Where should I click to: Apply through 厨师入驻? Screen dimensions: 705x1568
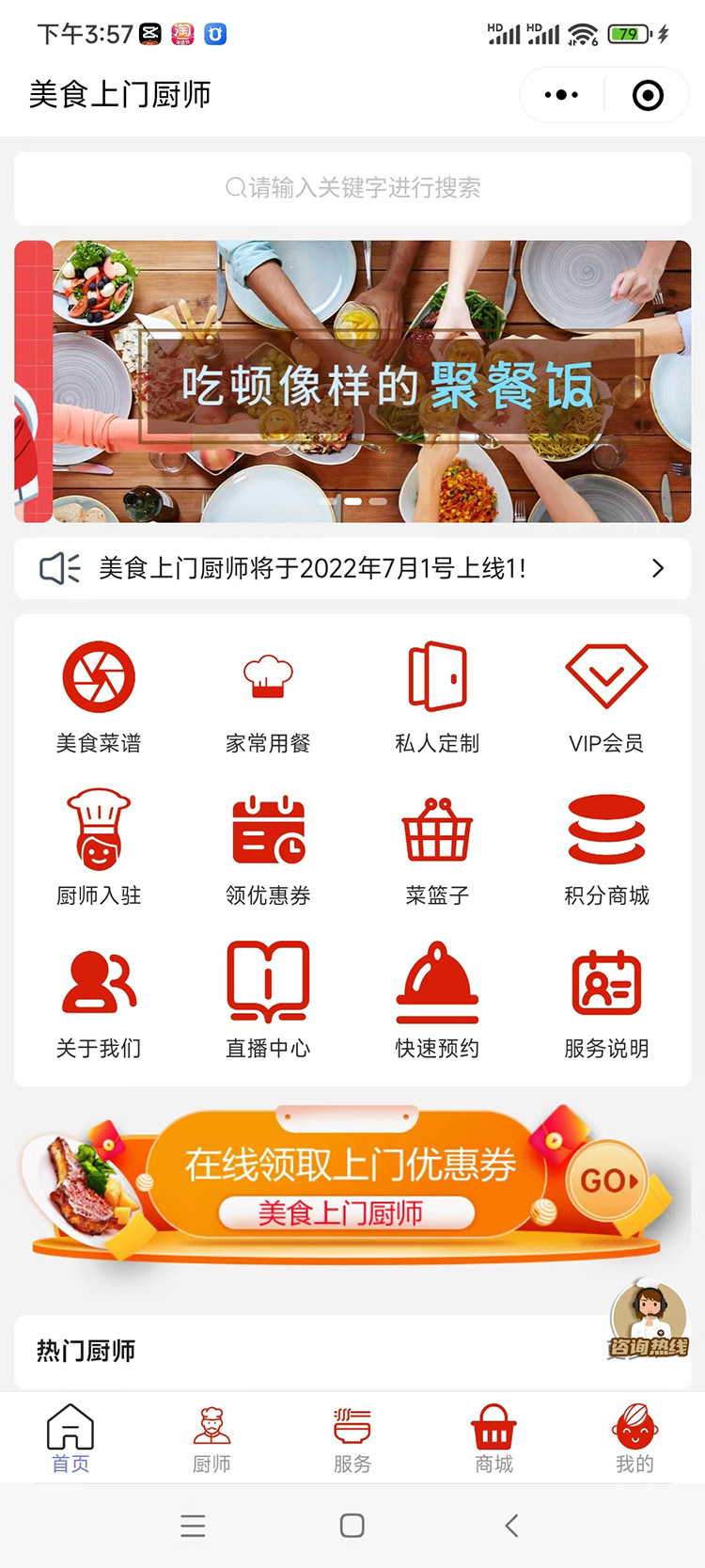pos(99,847)
